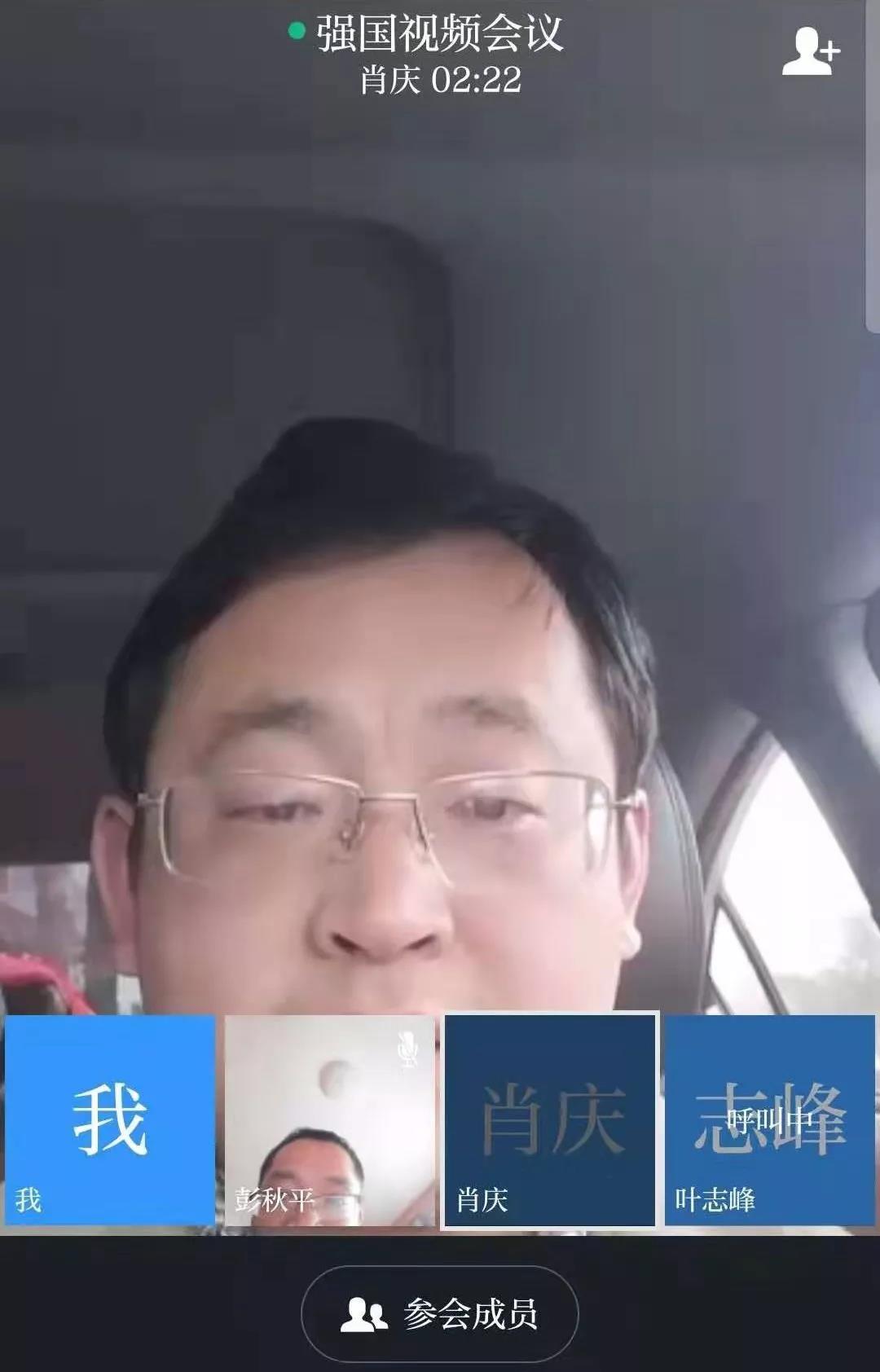Switch to 彭秋平's video tile
The image size is (880, 1372).
[329, 1120]
